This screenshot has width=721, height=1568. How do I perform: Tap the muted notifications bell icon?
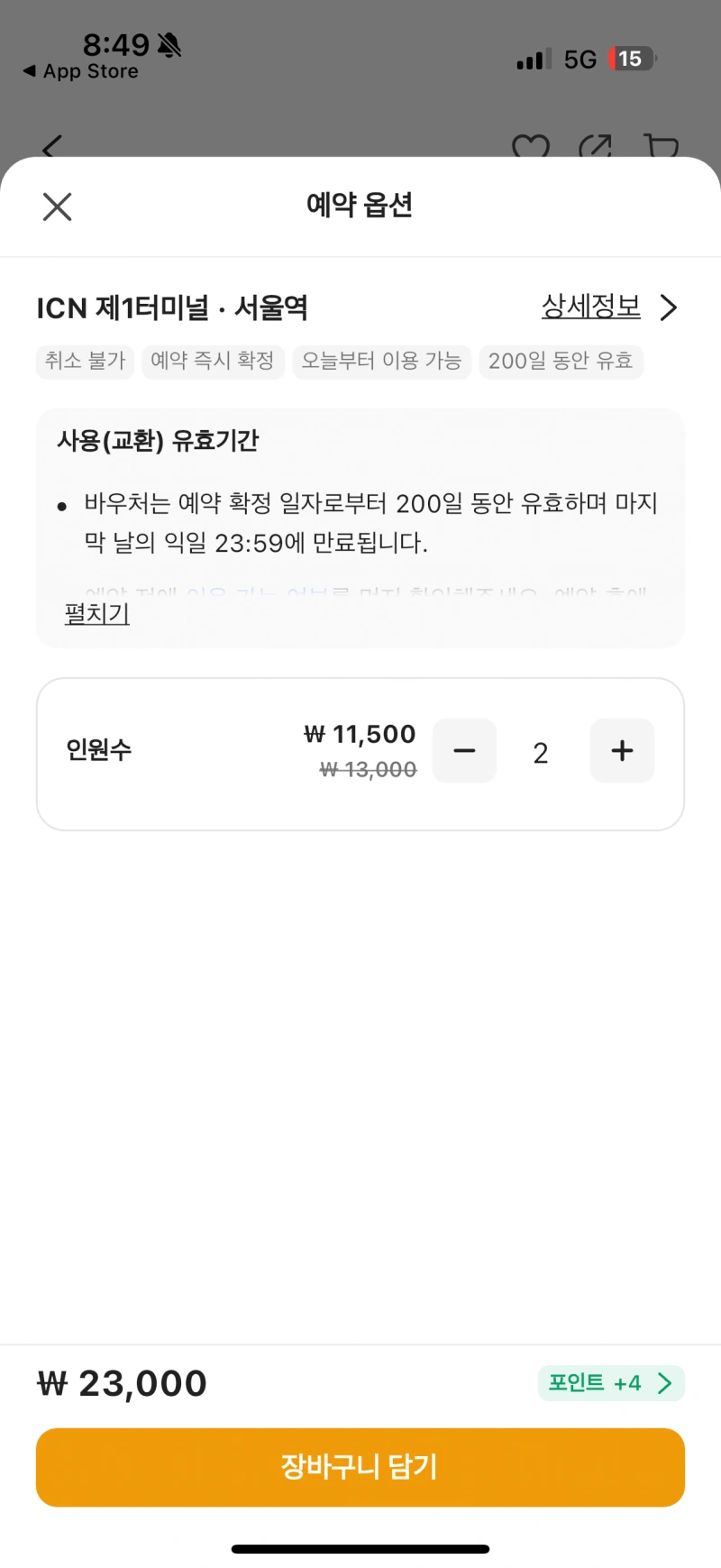[x=169, y=43]
